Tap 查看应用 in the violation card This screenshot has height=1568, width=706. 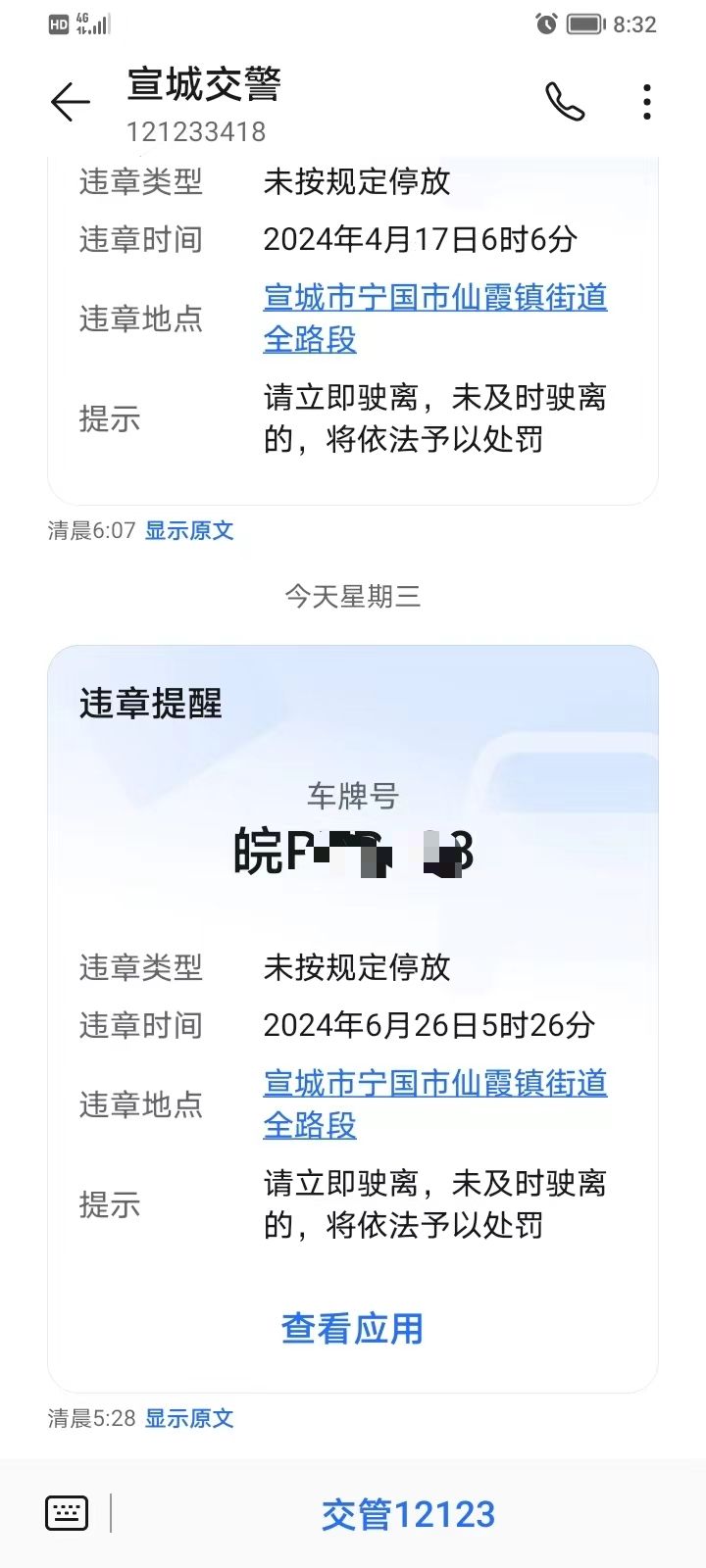[352, 1329]
